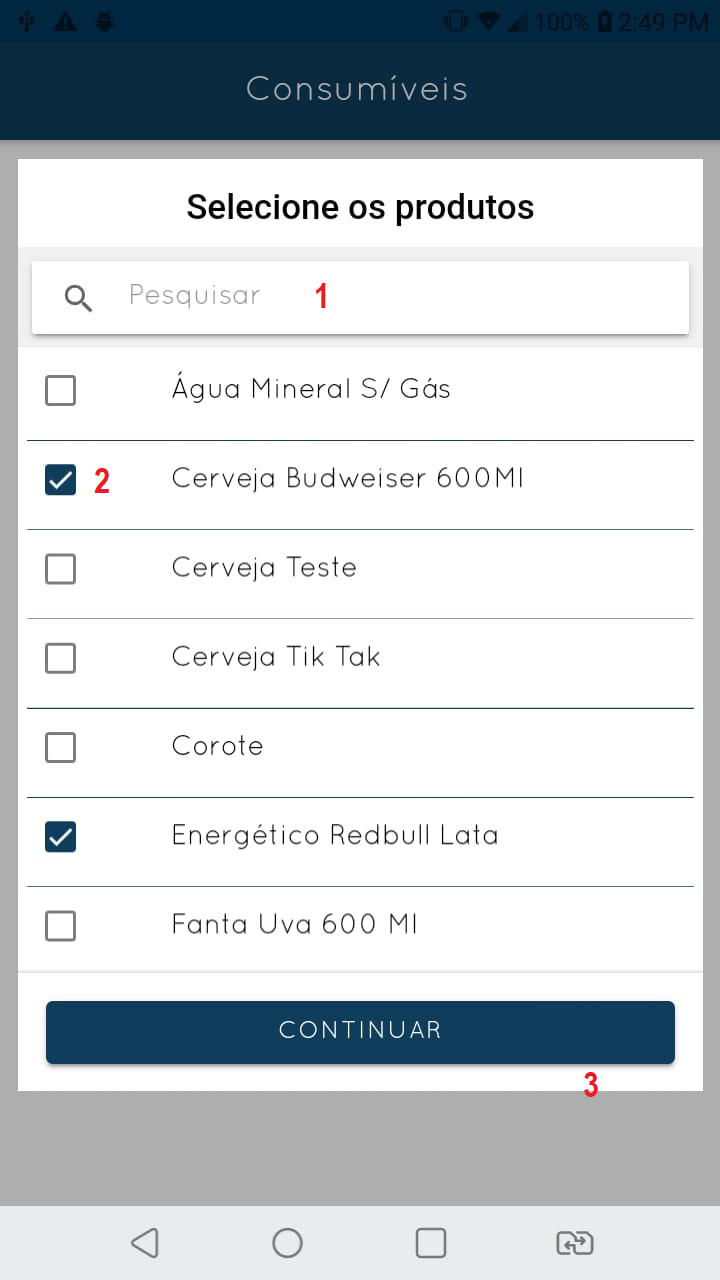Tap the back navigation arrow
Viewport: 720px width, 1280px height.
[143, 1242]
